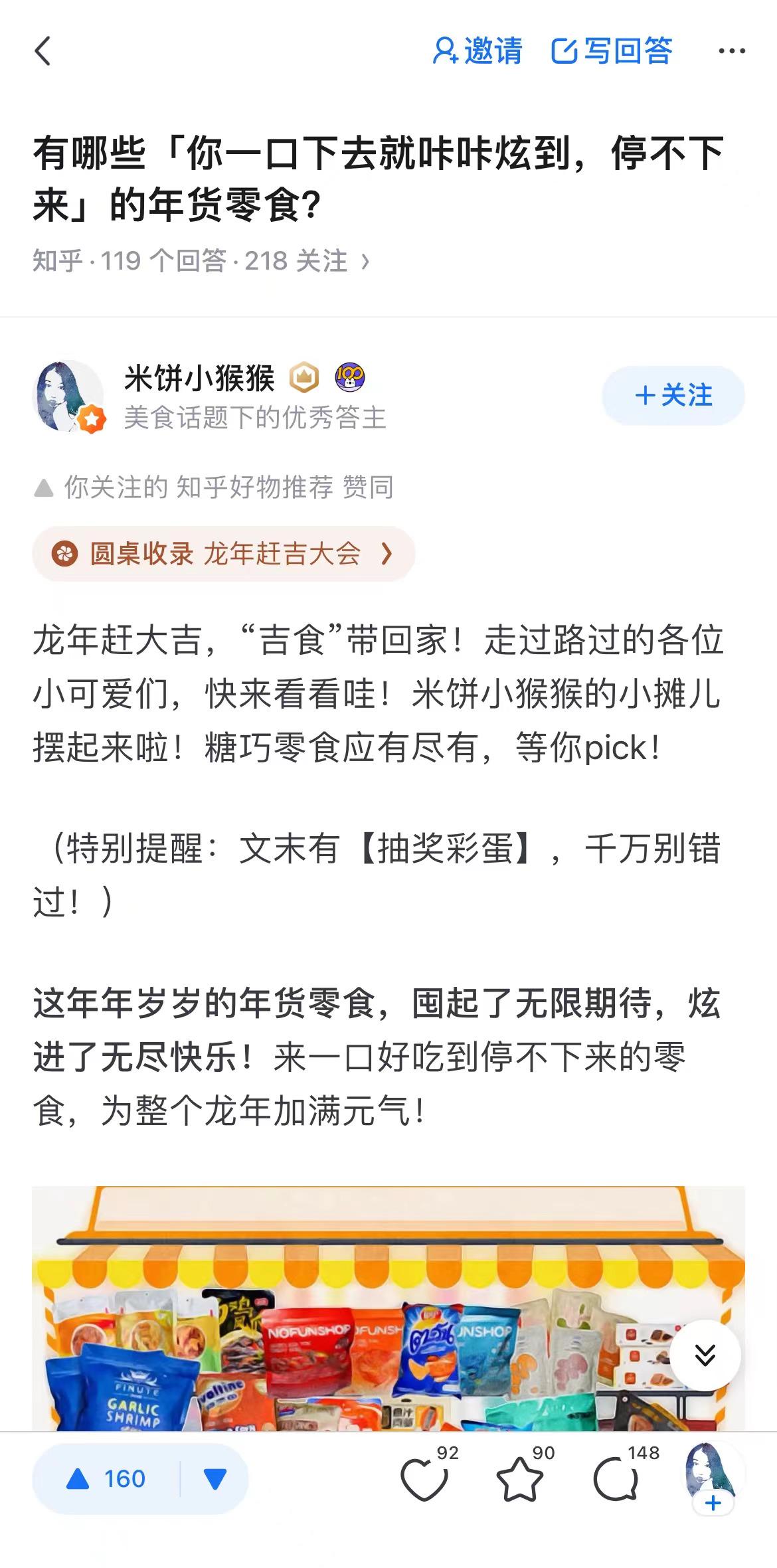Open the three-dot overflow menu
Viewport: 777px width, 1568px height.
[731, 51]
